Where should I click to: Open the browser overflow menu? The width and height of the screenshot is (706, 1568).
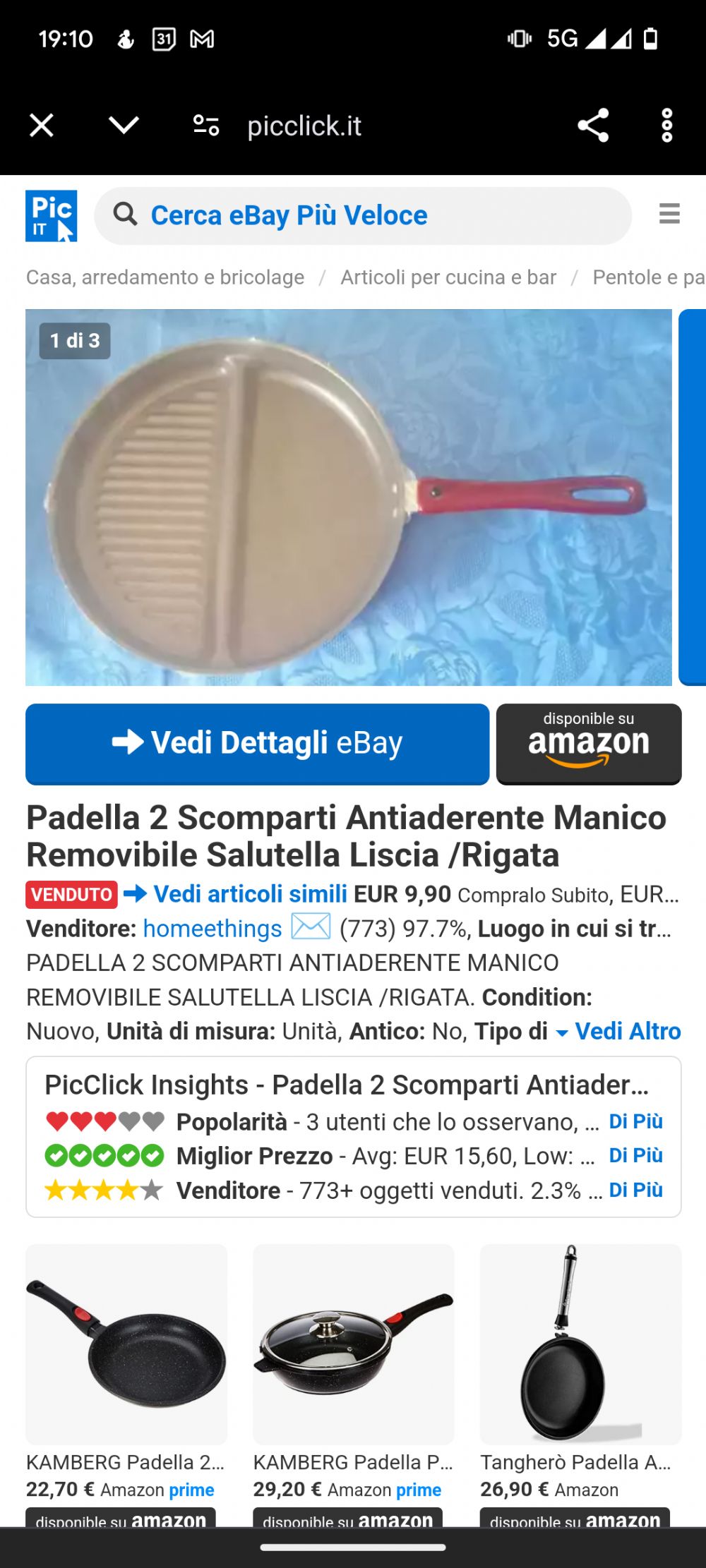coord(667,126)
